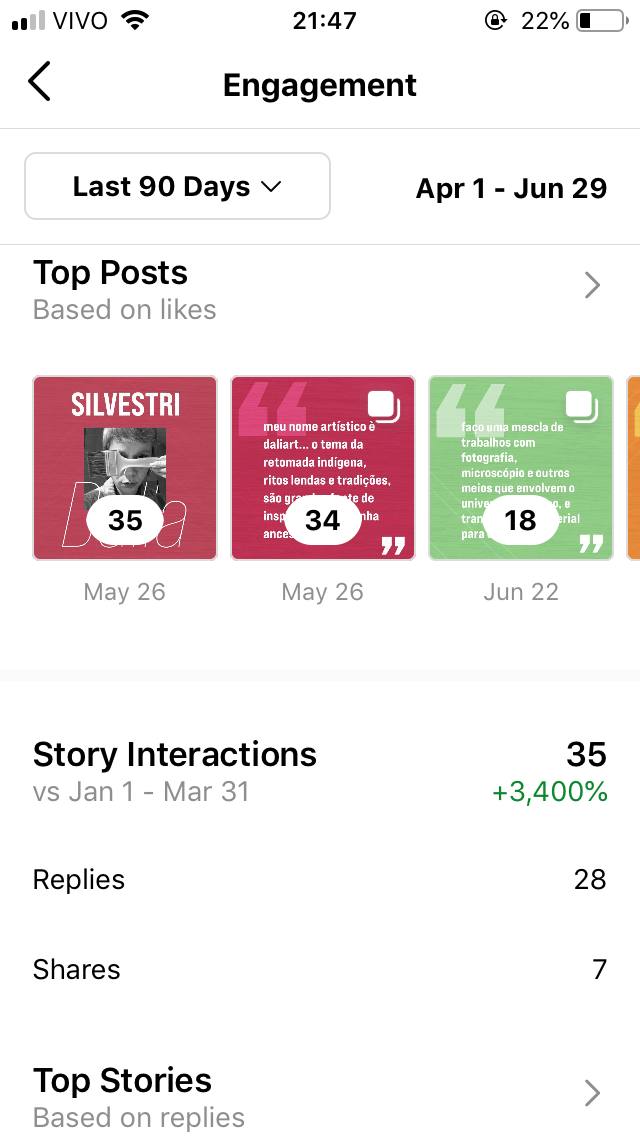
Task: Expand the Top Stories list
Action: 592,1093
